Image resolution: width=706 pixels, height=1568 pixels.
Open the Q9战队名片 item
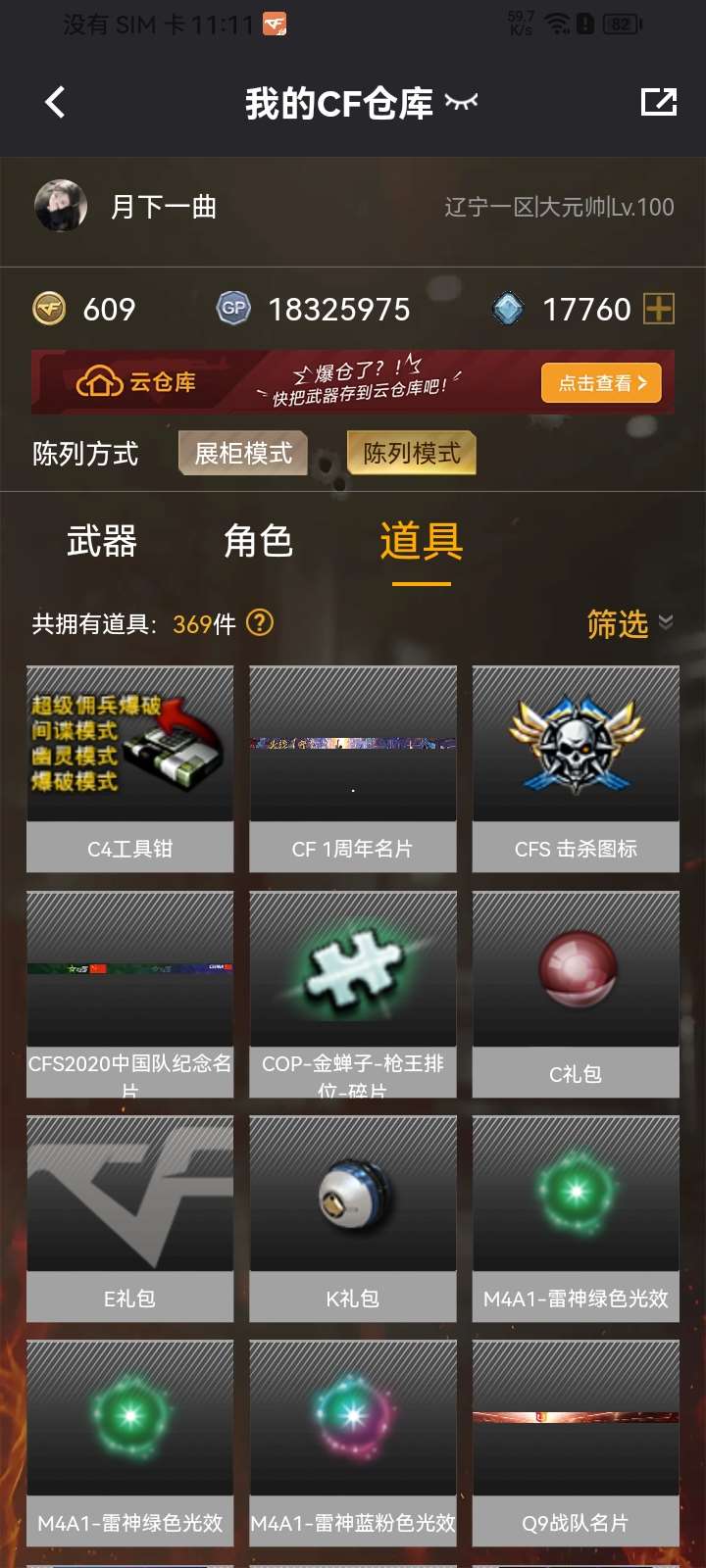pos(576,1443)
